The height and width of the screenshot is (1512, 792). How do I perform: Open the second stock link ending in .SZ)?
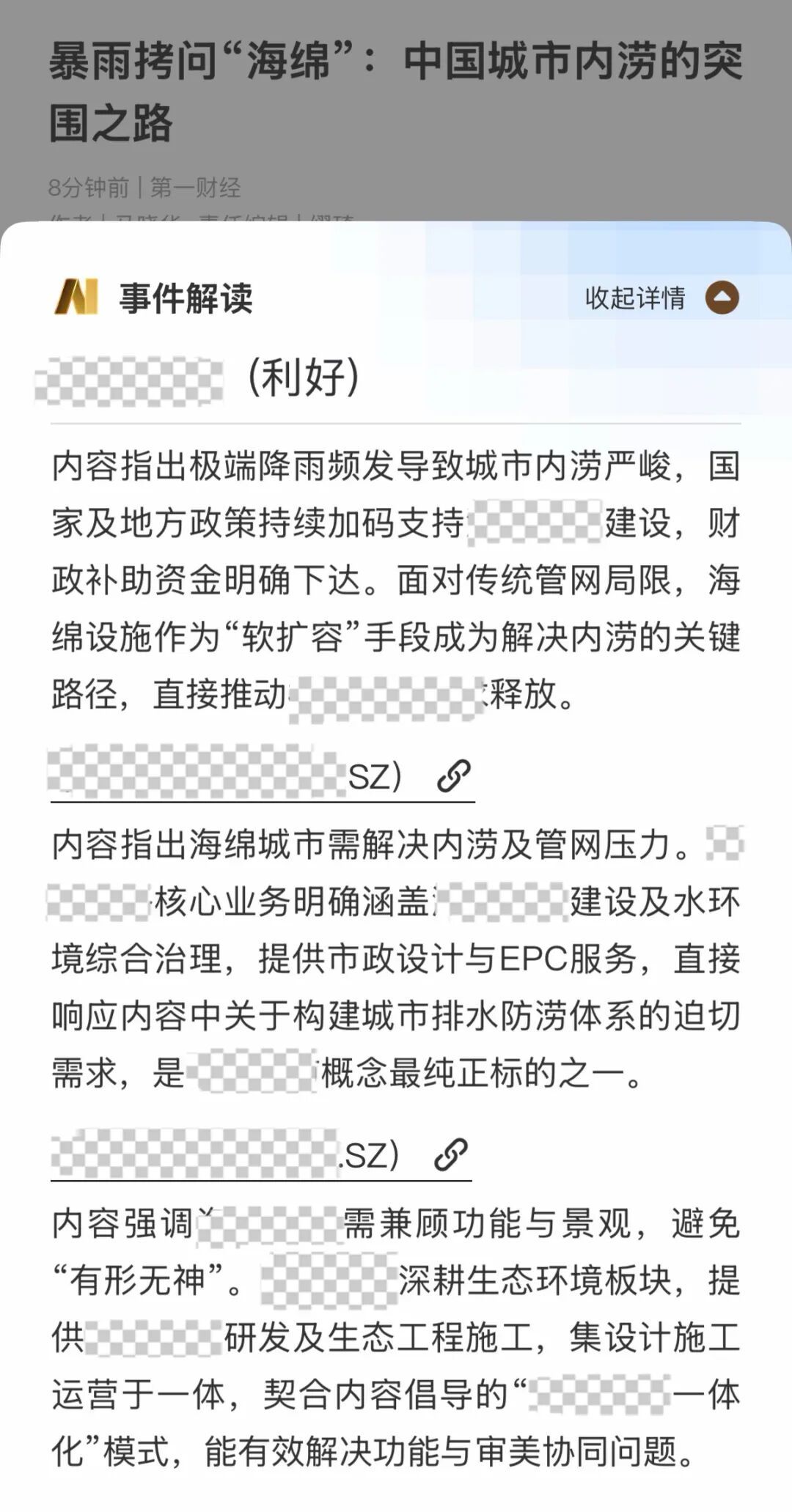click(x=260, y=1155)
